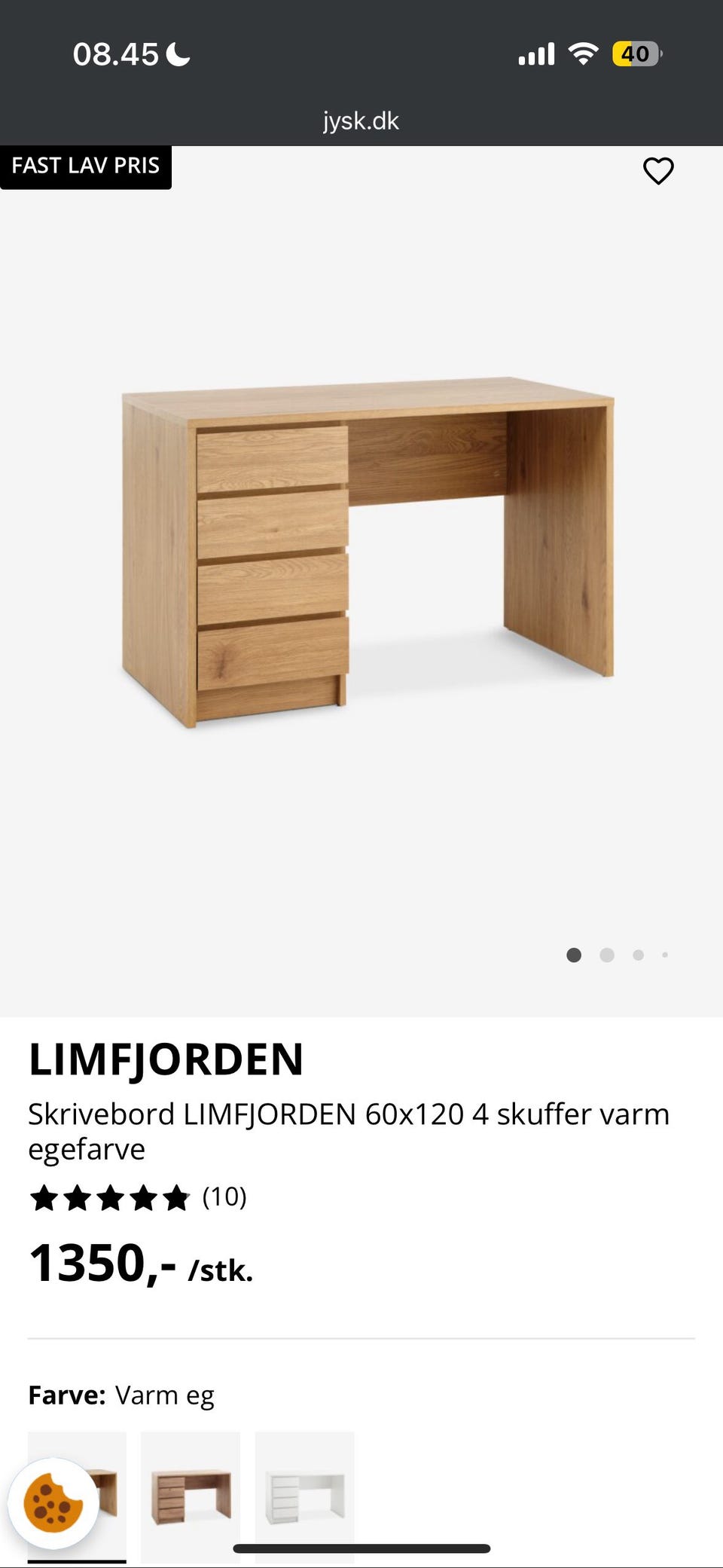The image size is (723, 1568).
Task: Tap the battery indicator showing 40
Action: (x=636, y=53)
